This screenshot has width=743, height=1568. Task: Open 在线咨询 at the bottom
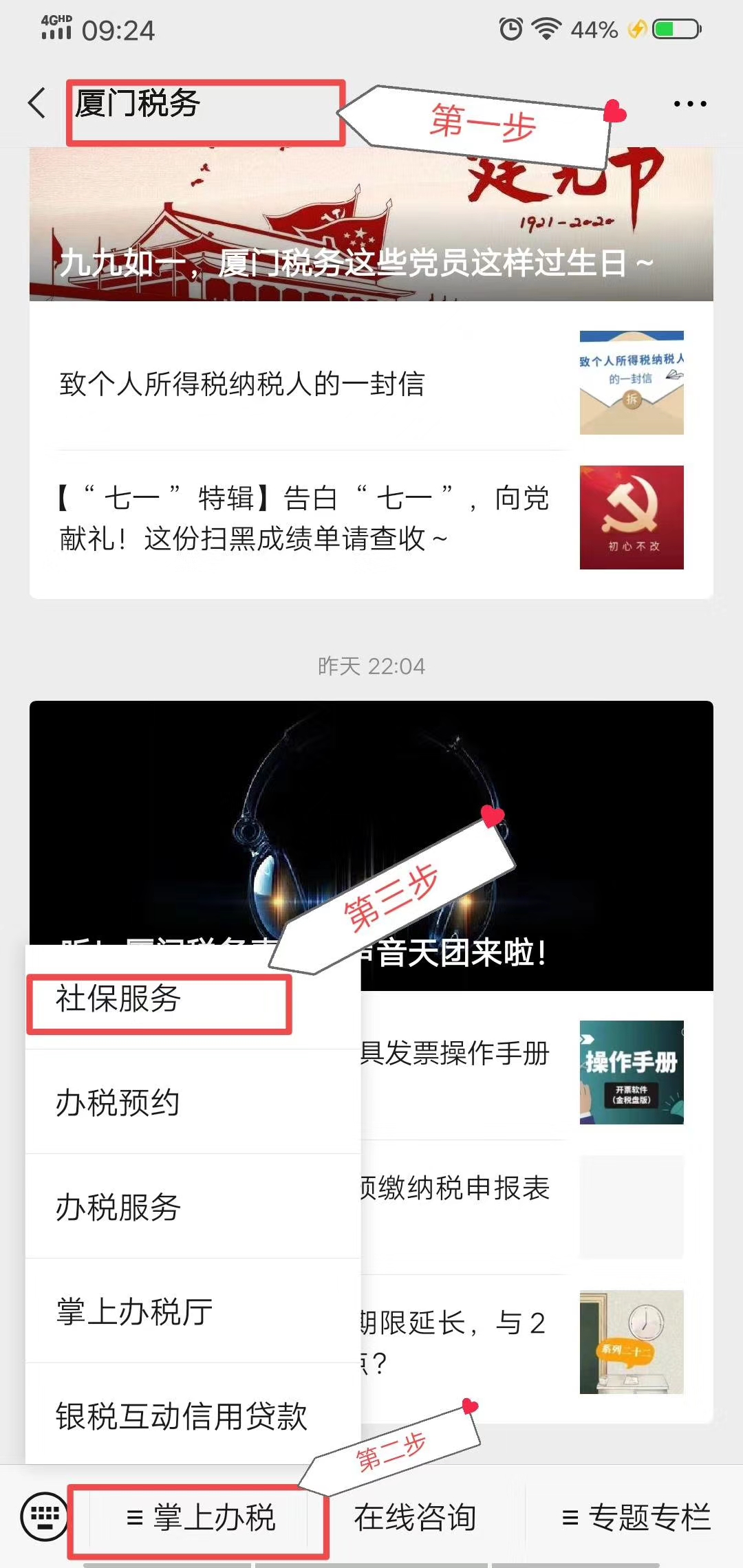[415, 1518]
